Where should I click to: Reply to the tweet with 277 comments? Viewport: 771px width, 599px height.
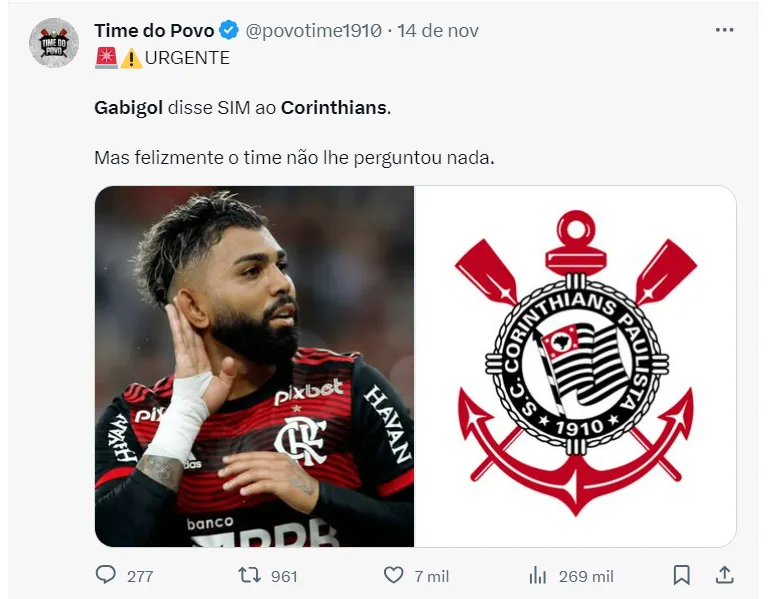click(106, 575)
